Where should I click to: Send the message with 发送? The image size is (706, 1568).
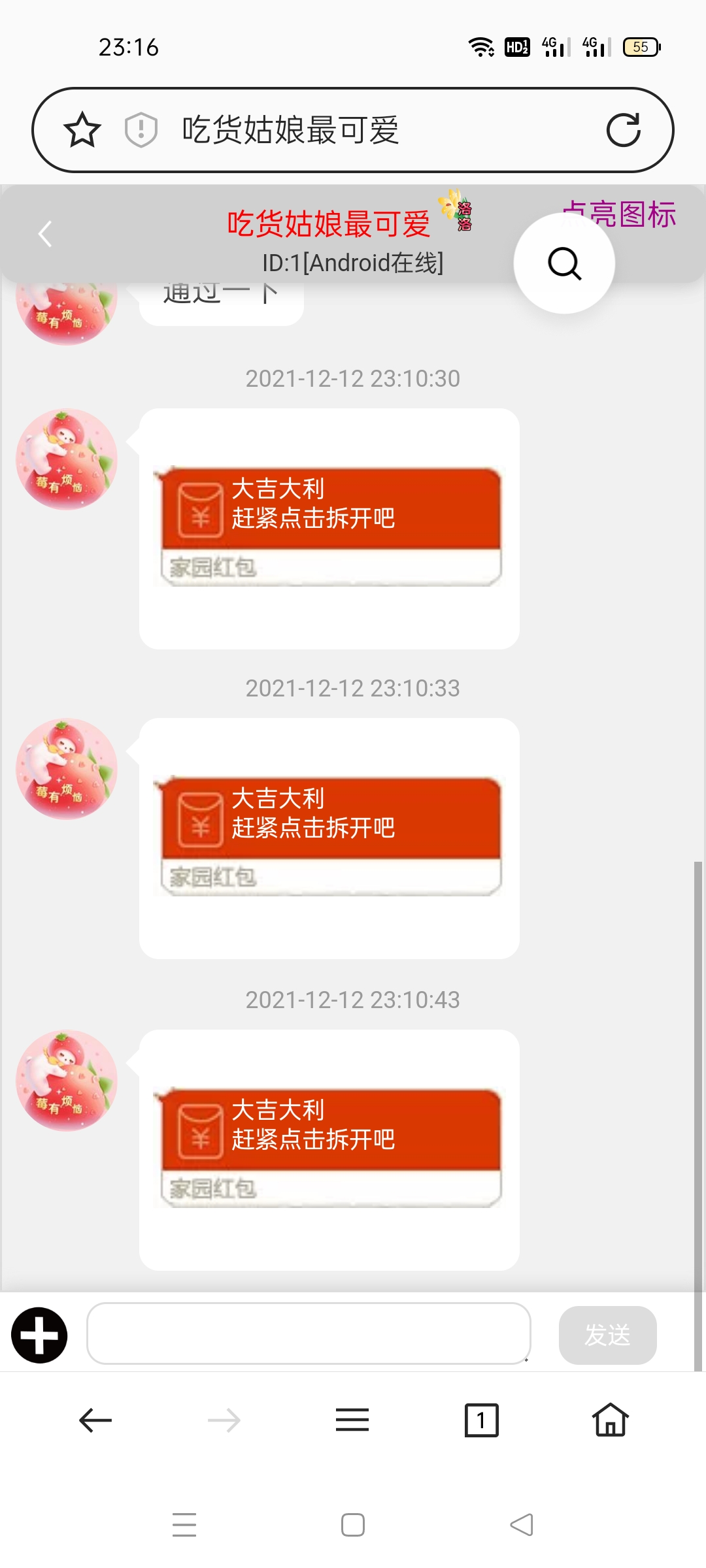coord(607,1335)
